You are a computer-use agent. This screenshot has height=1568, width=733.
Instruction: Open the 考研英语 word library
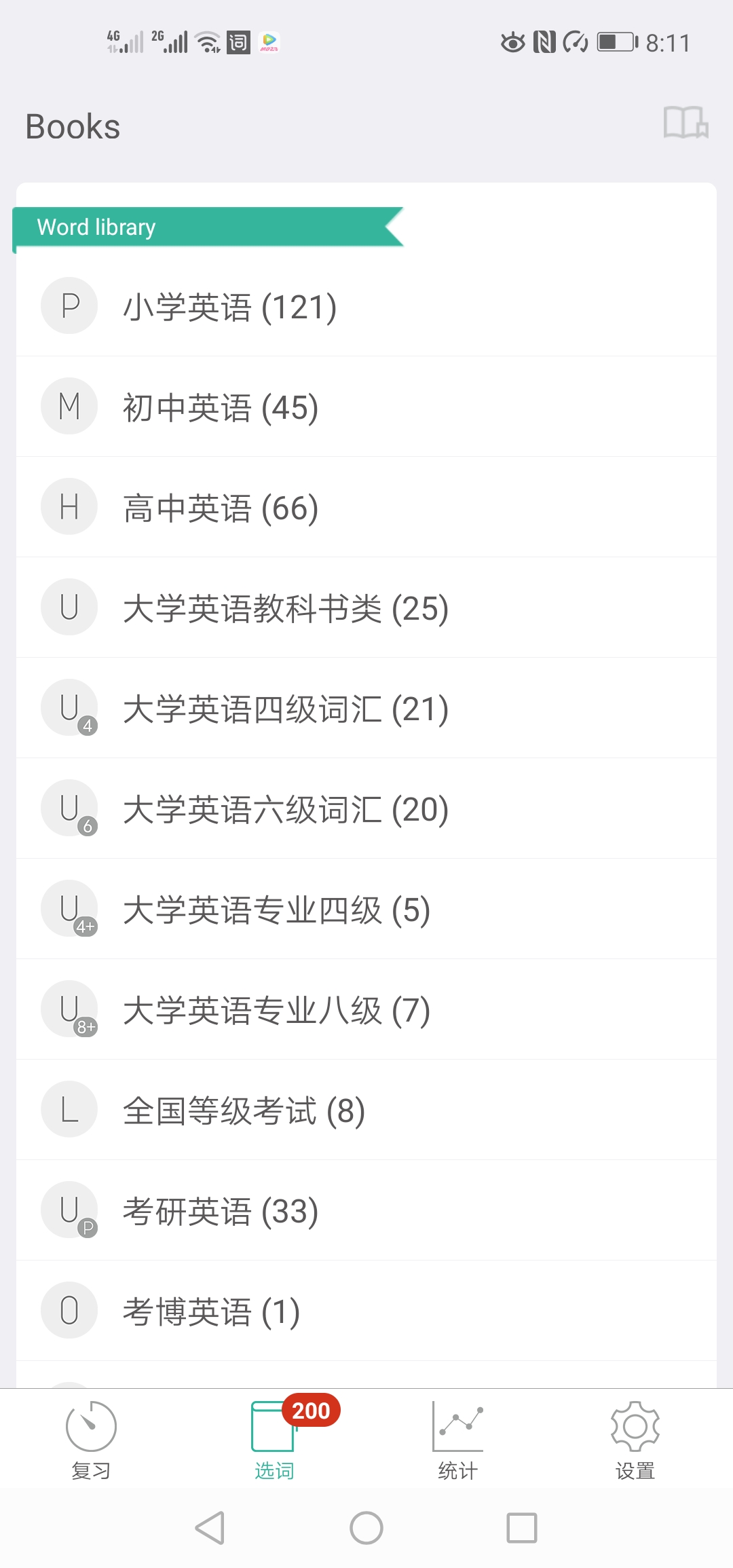click(221, 1210)
